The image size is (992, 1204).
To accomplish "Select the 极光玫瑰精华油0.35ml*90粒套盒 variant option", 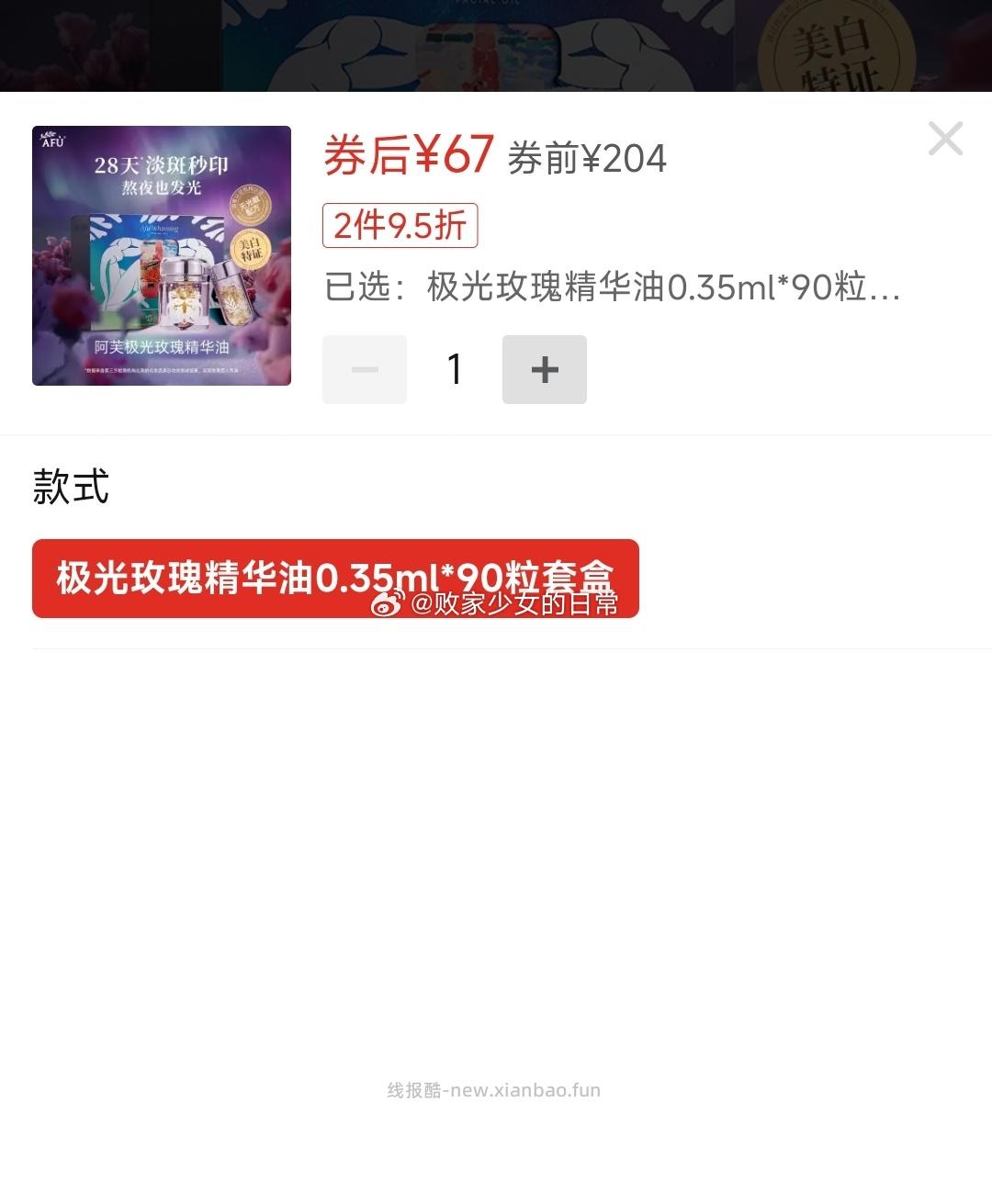I will [x=335, y=576].
